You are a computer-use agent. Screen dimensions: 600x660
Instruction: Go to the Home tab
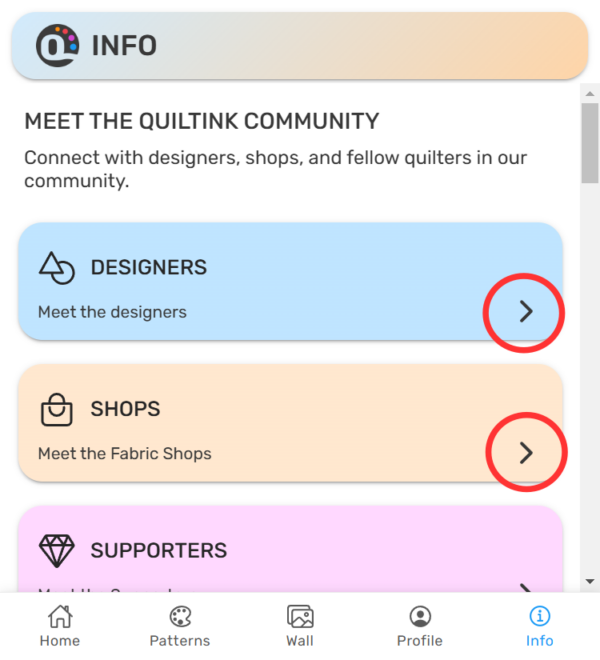[x=60, y=626]
